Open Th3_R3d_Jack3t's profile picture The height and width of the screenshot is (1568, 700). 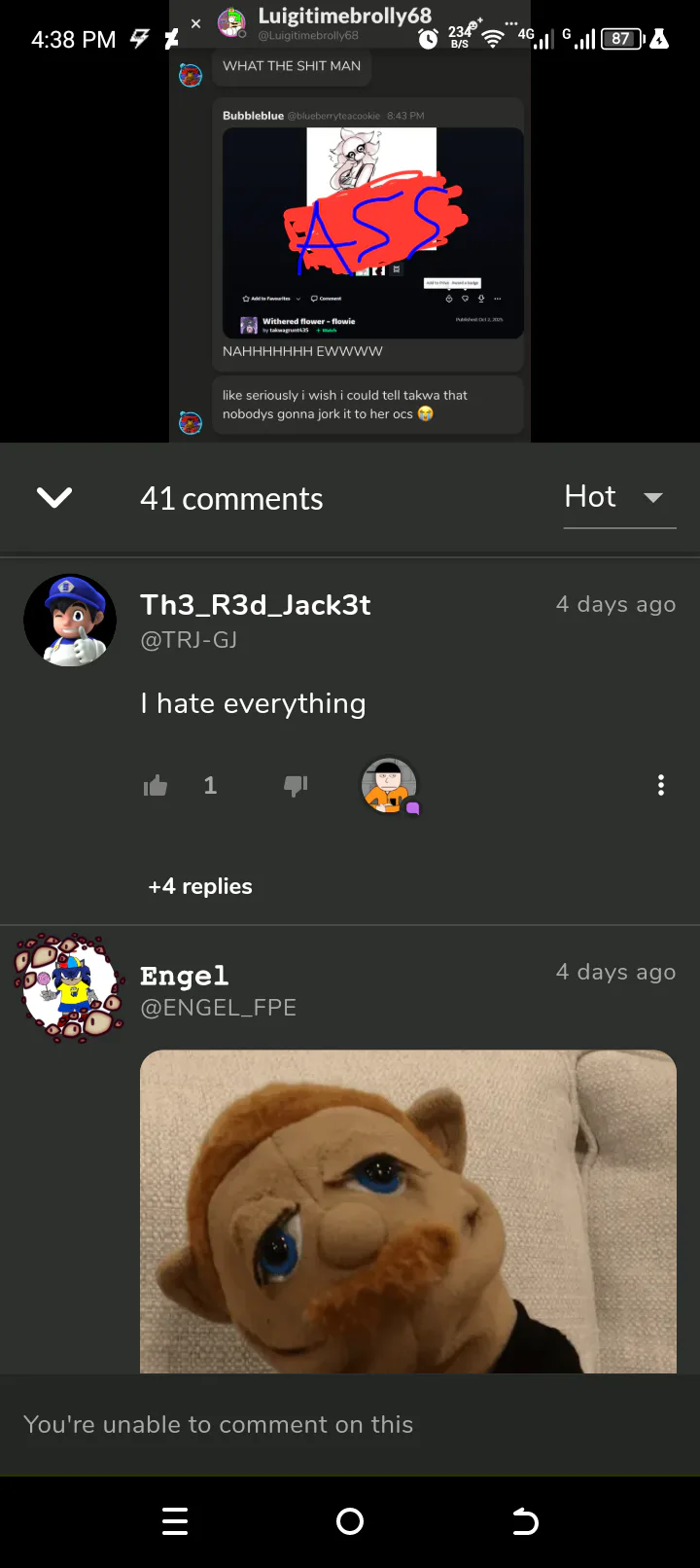coord(70,621)
